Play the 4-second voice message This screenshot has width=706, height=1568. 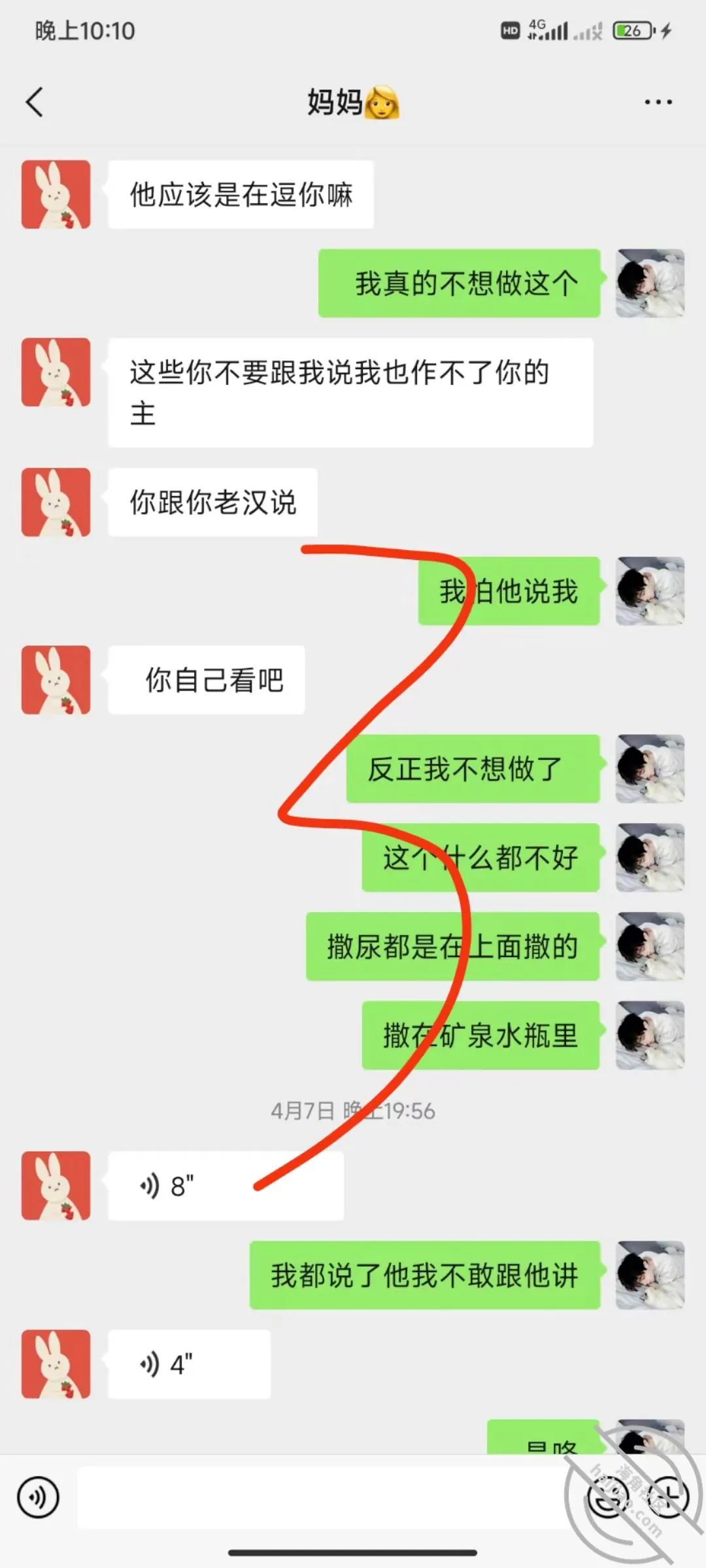point(189,1364)
